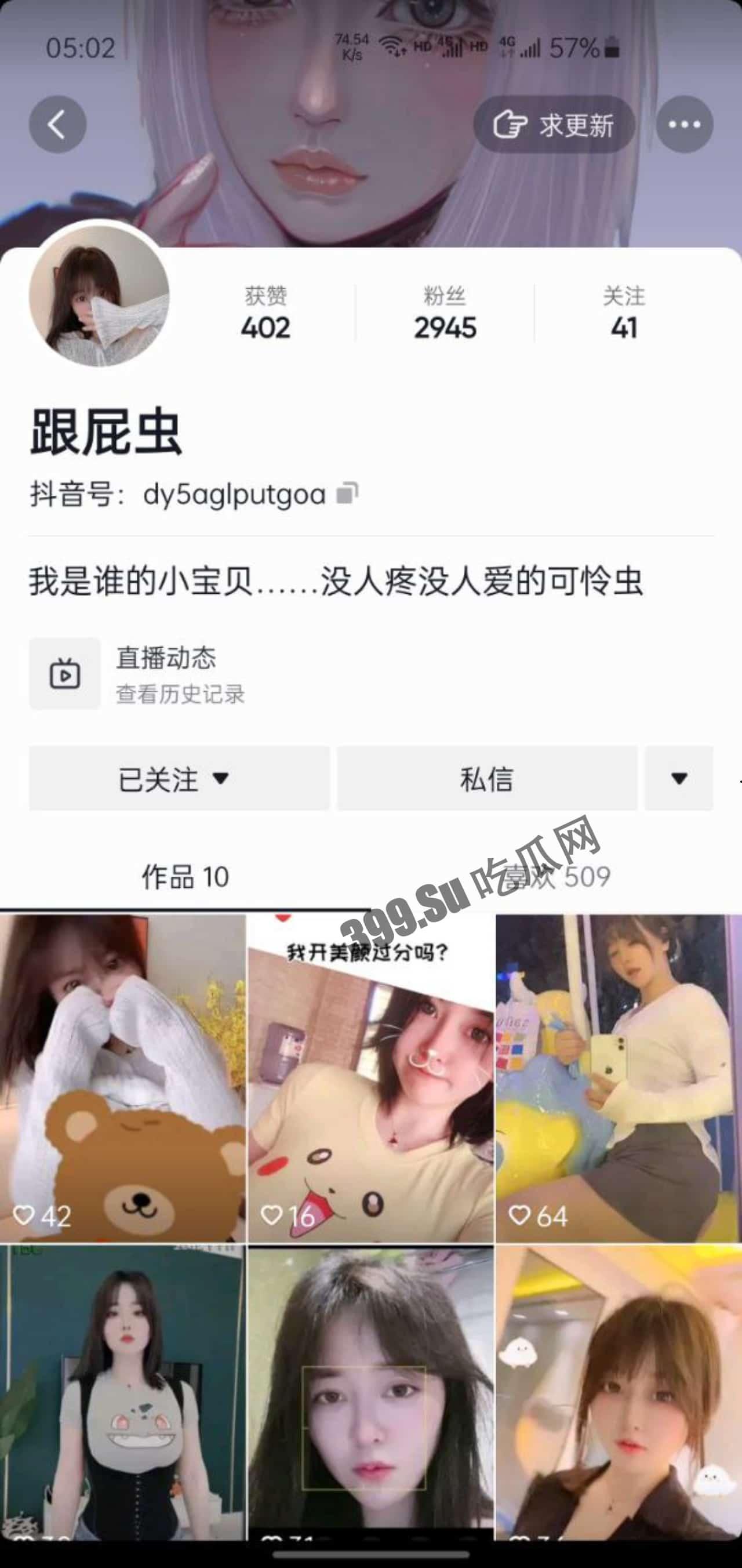The height and width of the screenshot is (1568, 742).
Task: Open the profile avatar picture
Action: [99, 296]
